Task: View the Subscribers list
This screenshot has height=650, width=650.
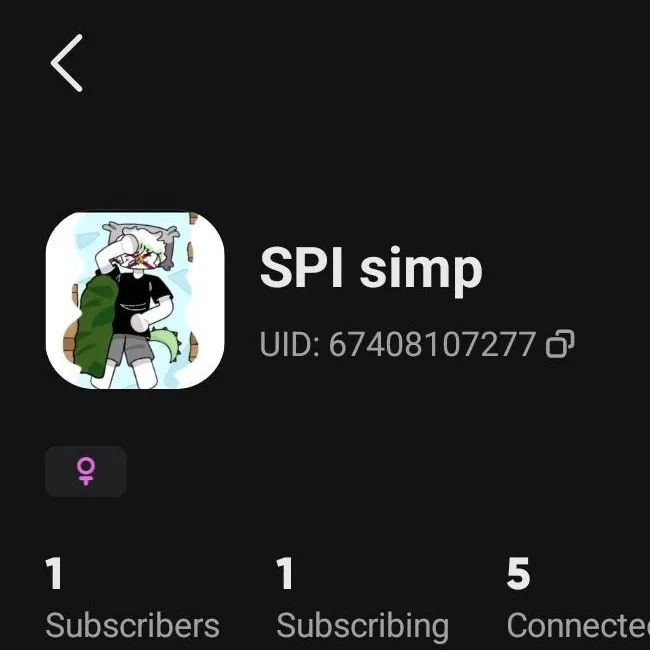Action: tap(132, 600)
